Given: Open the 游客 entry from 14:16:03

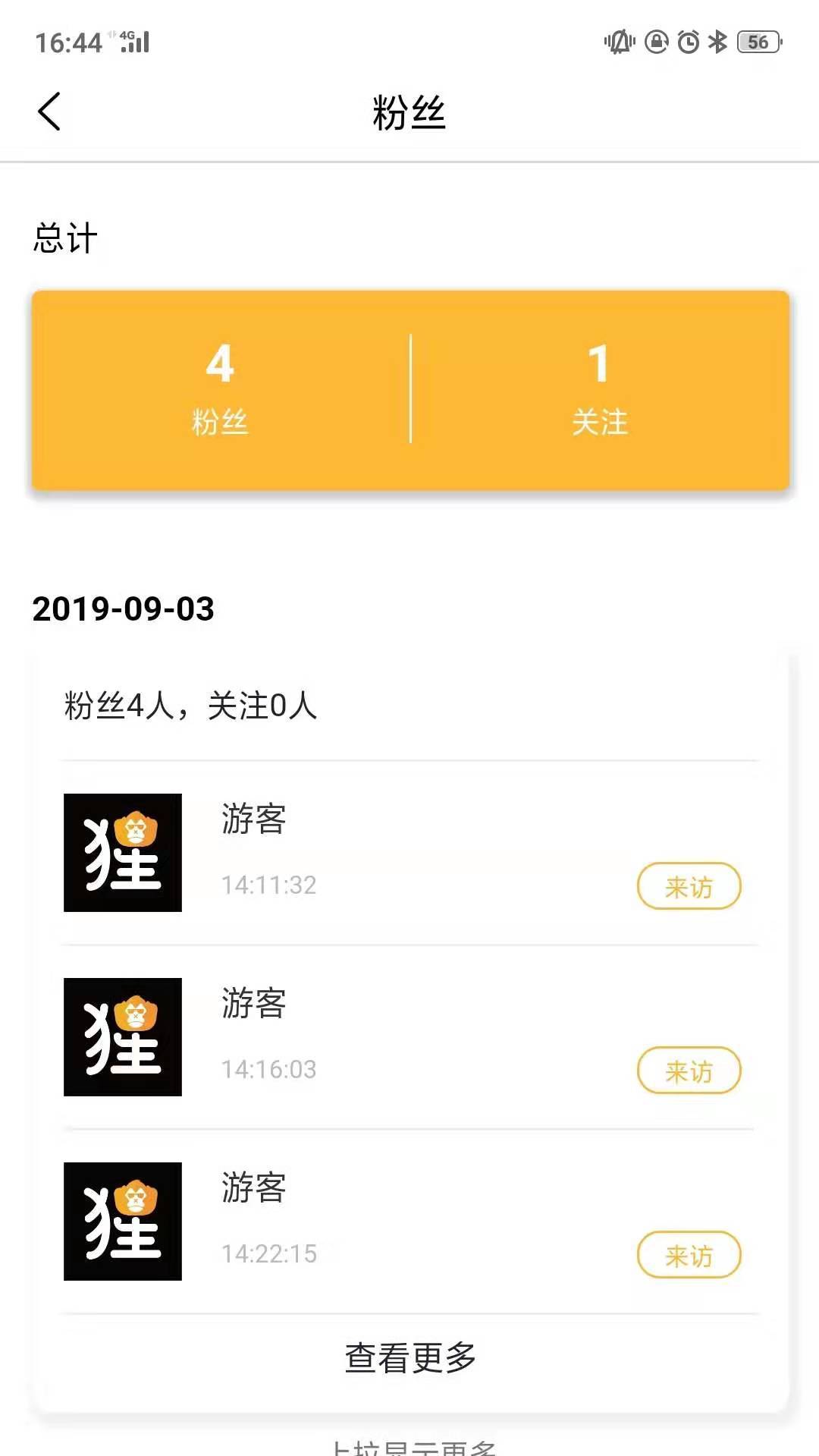Looking at the screenshot, I should tap(253, 1005).
